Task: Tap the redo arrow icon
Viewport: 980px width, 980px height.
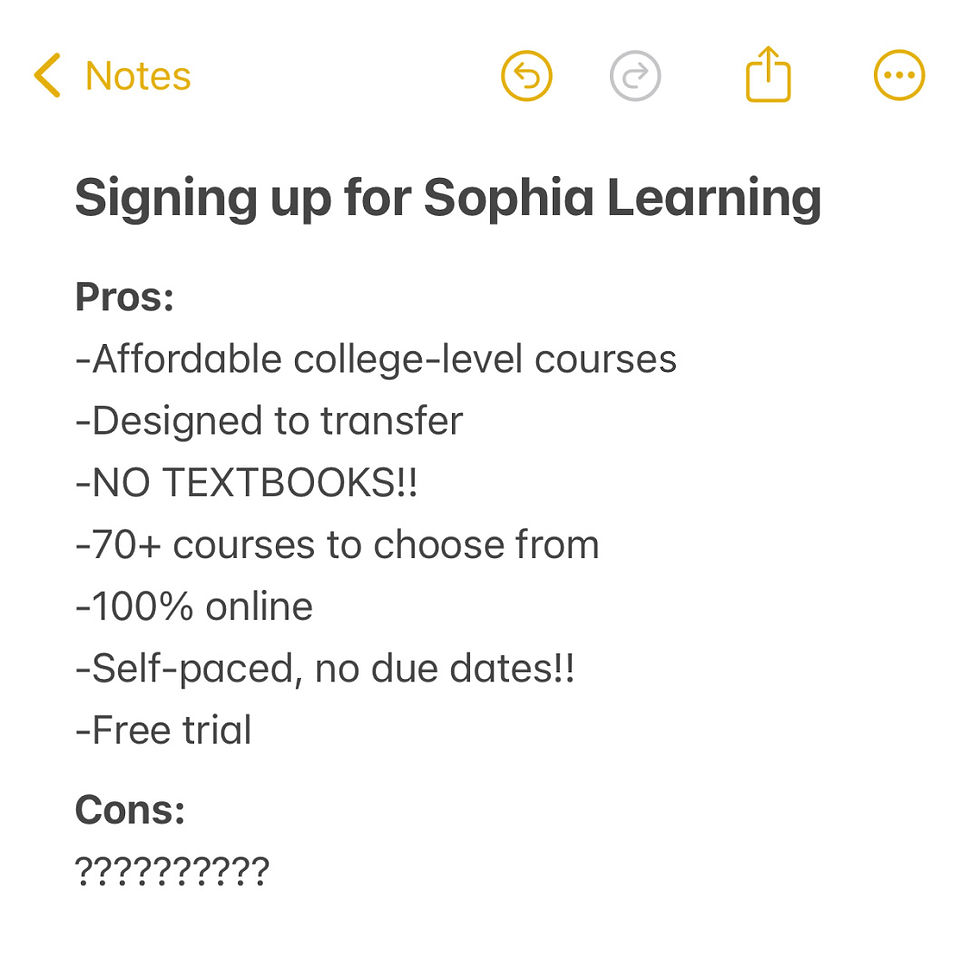Action: 635,76
